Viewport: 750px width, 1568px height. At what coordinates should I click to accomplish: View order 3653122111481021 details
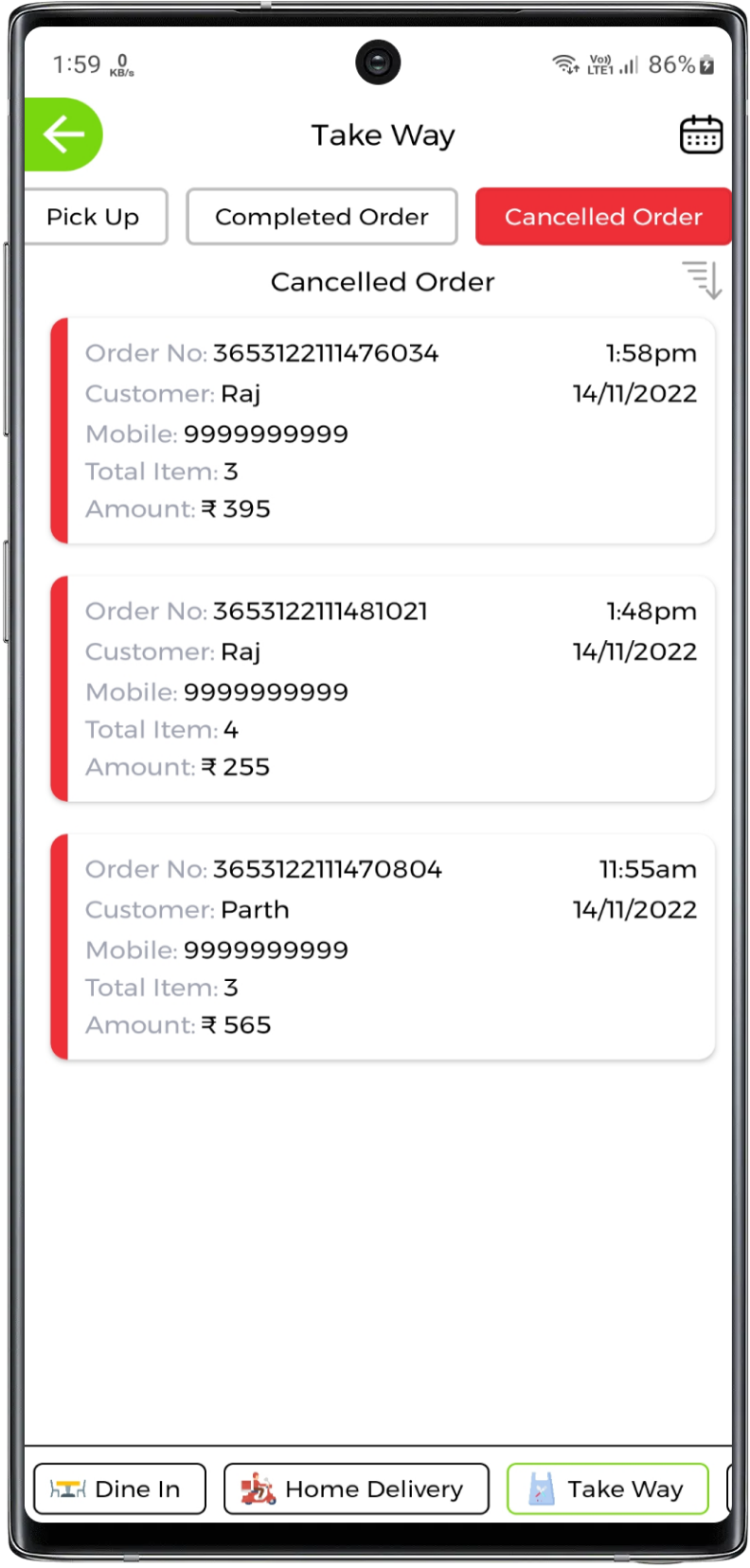click(383, 689)
